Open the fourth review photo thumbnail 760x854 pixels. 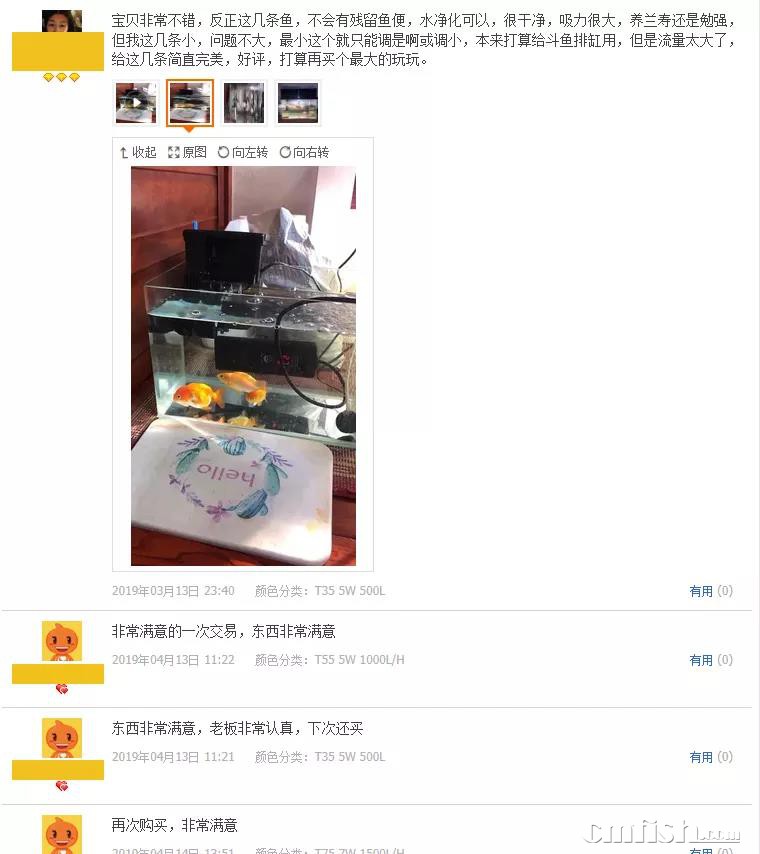coord(298,103)
